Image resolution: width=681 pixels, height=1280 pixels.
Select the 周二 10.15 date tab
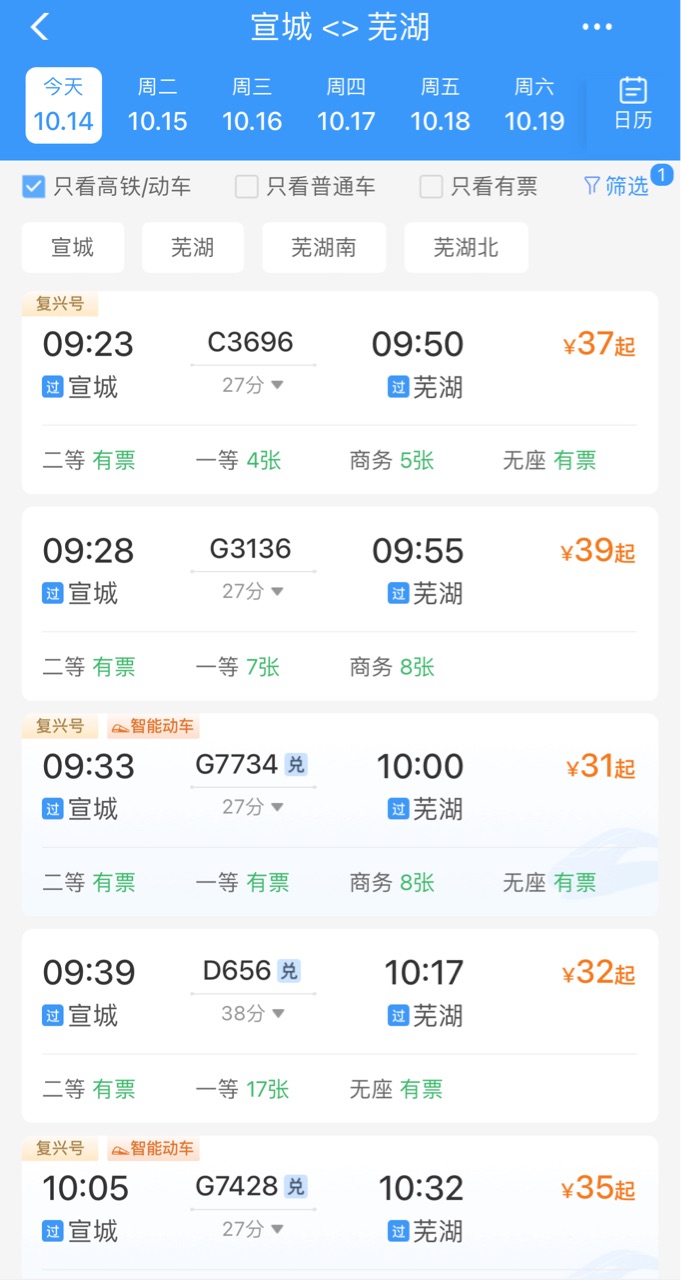pyautogui.click(x=158, y=105)
